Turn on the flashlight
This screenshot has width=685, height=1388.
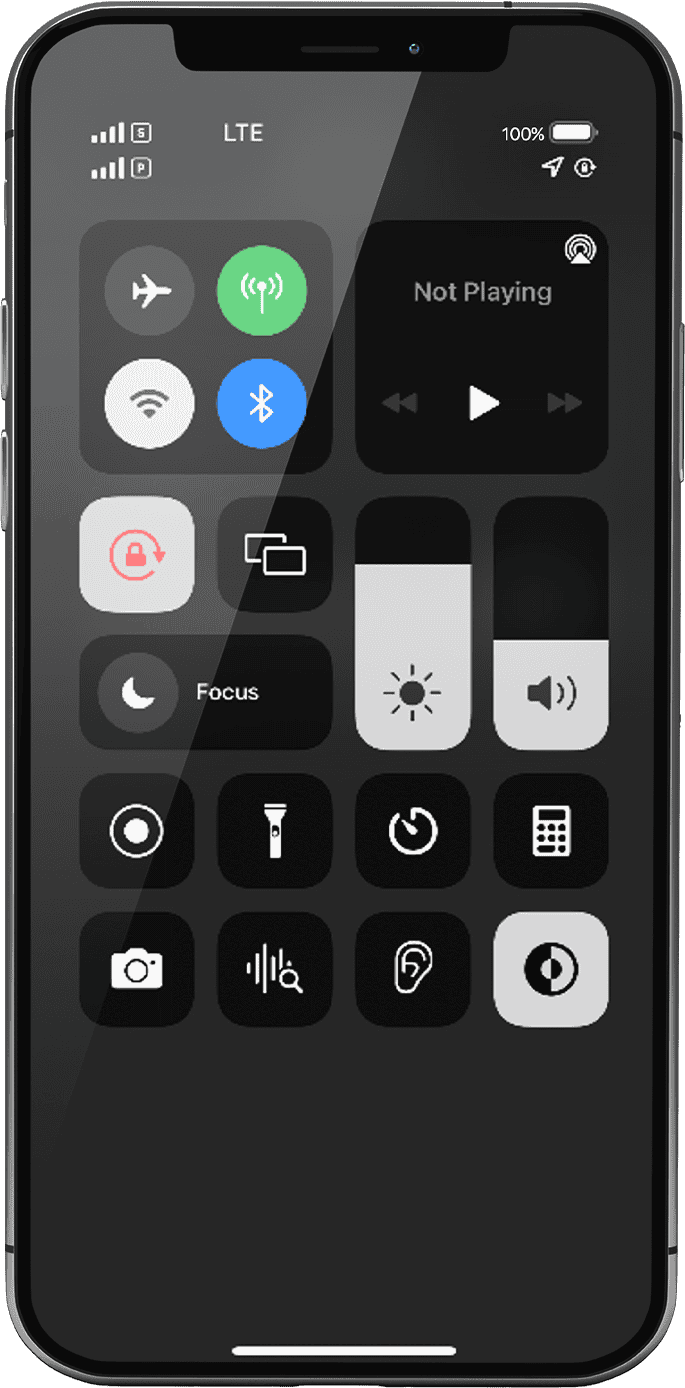[275, 831]
